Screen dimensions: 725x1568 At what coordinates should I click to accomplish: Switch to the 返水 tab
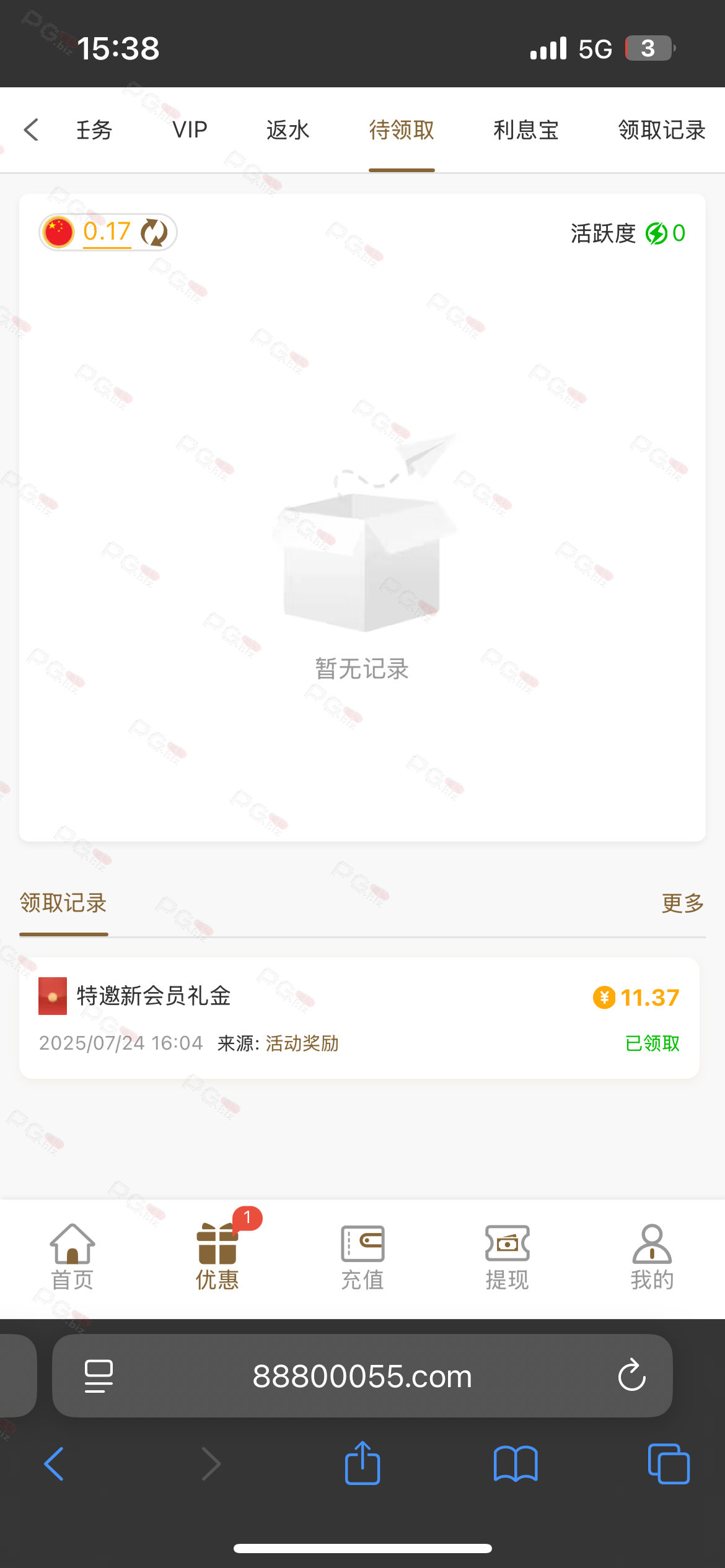click(x=288, y=130)
